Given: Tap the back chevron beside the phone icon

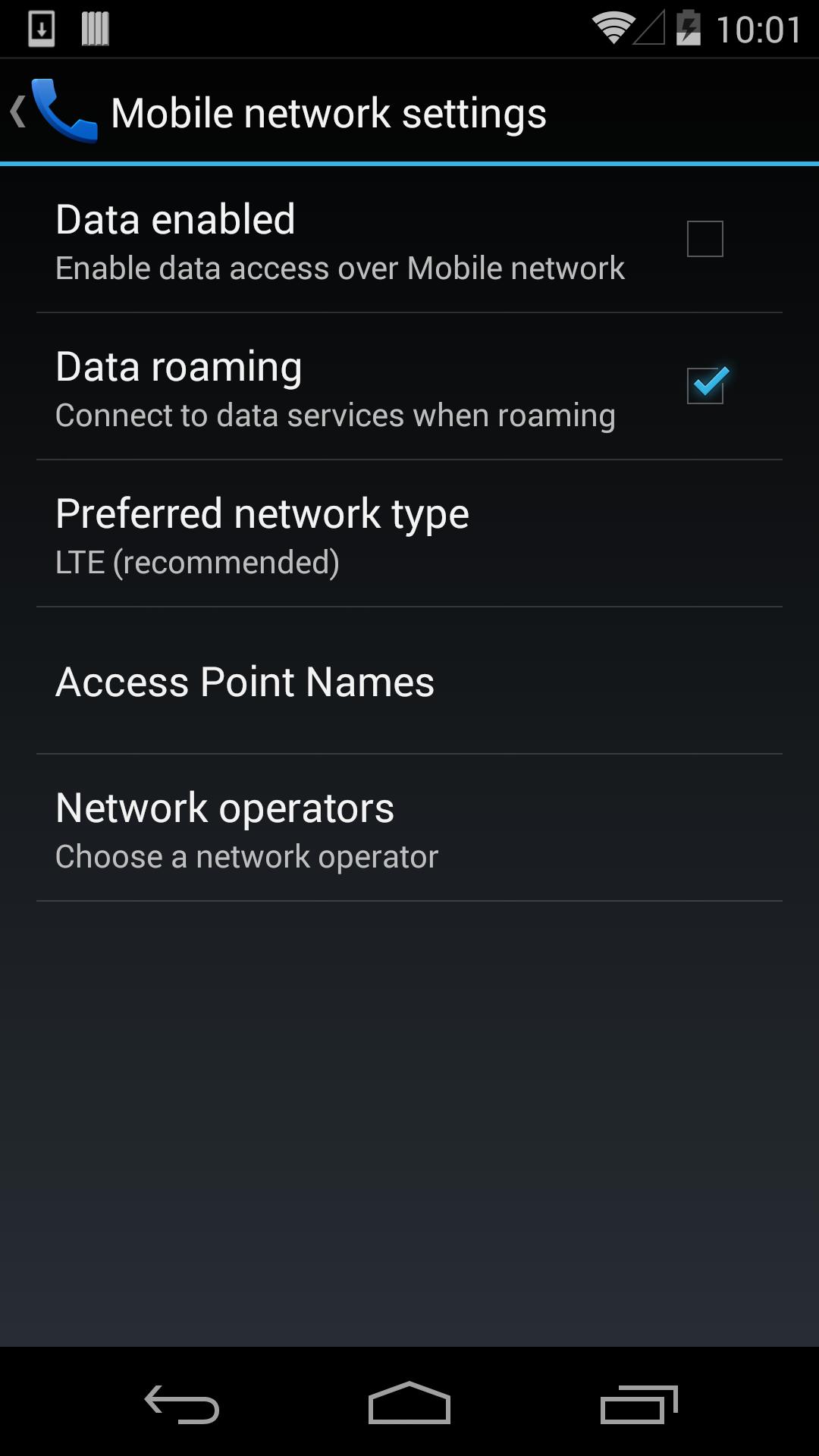Looking at the screenshot, I should 17,112.
